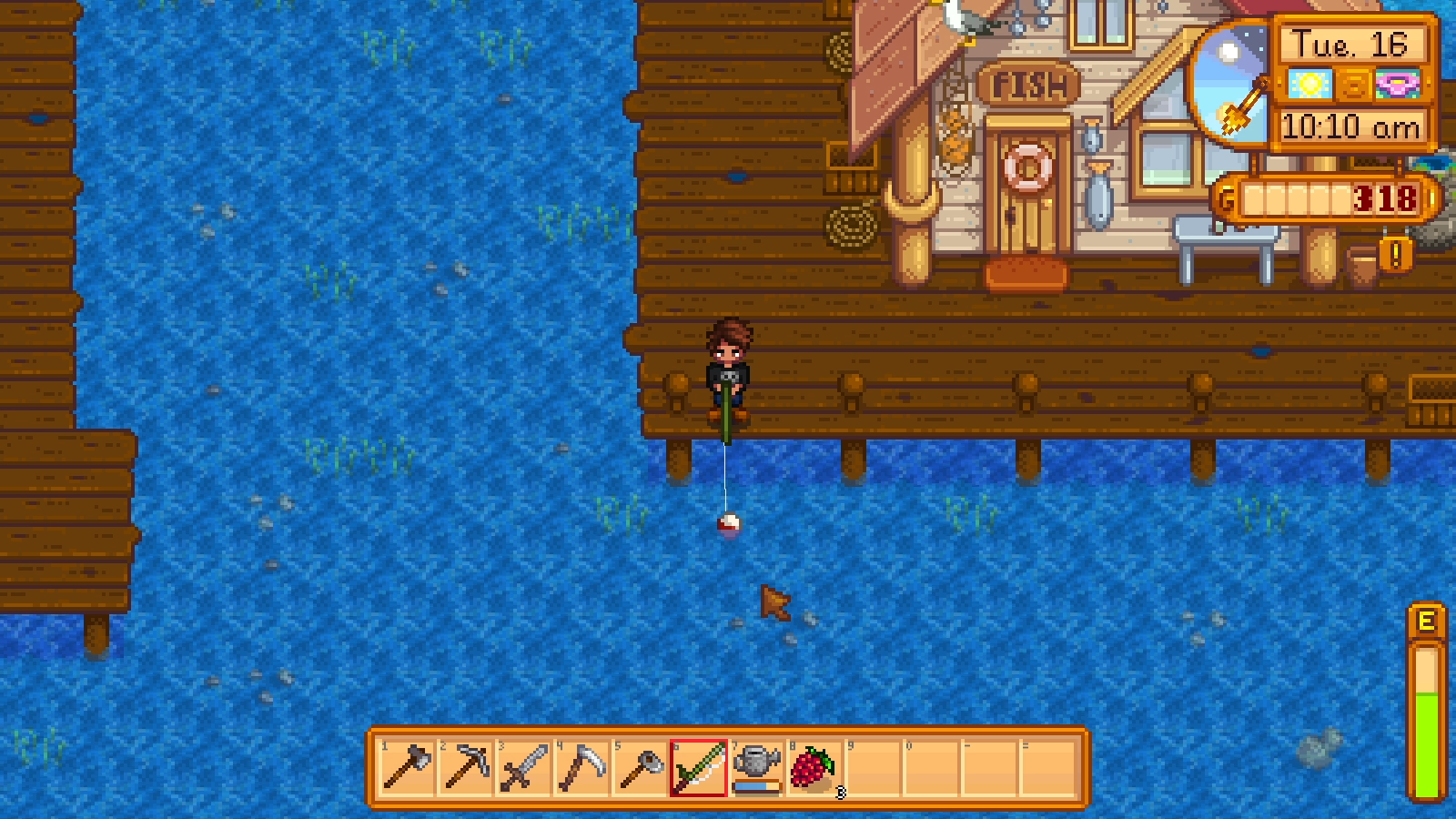Image resolution: width=1456 pixels, height=819 pixels.
Task: Open the quest journal exclamation icon
Action: pyautogui.click(x=1395, y=254)
